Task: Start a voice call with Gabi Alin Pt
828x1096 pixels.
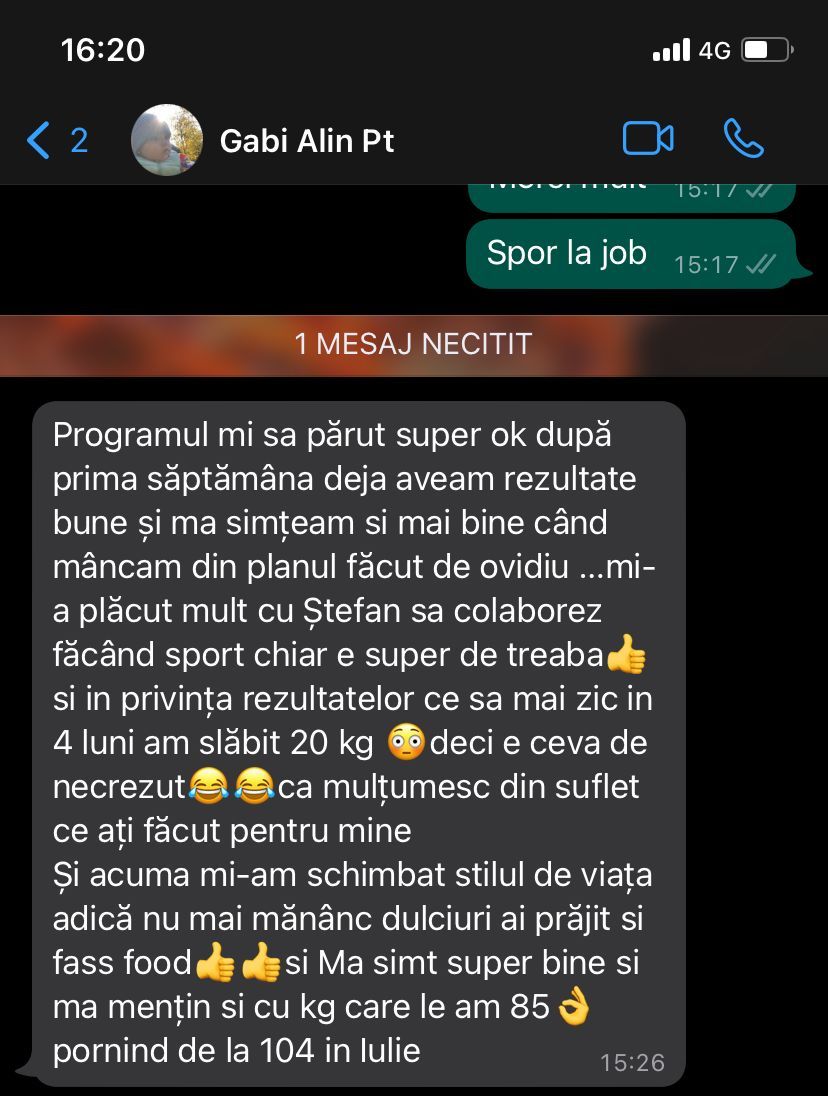Action: (743, 139)
